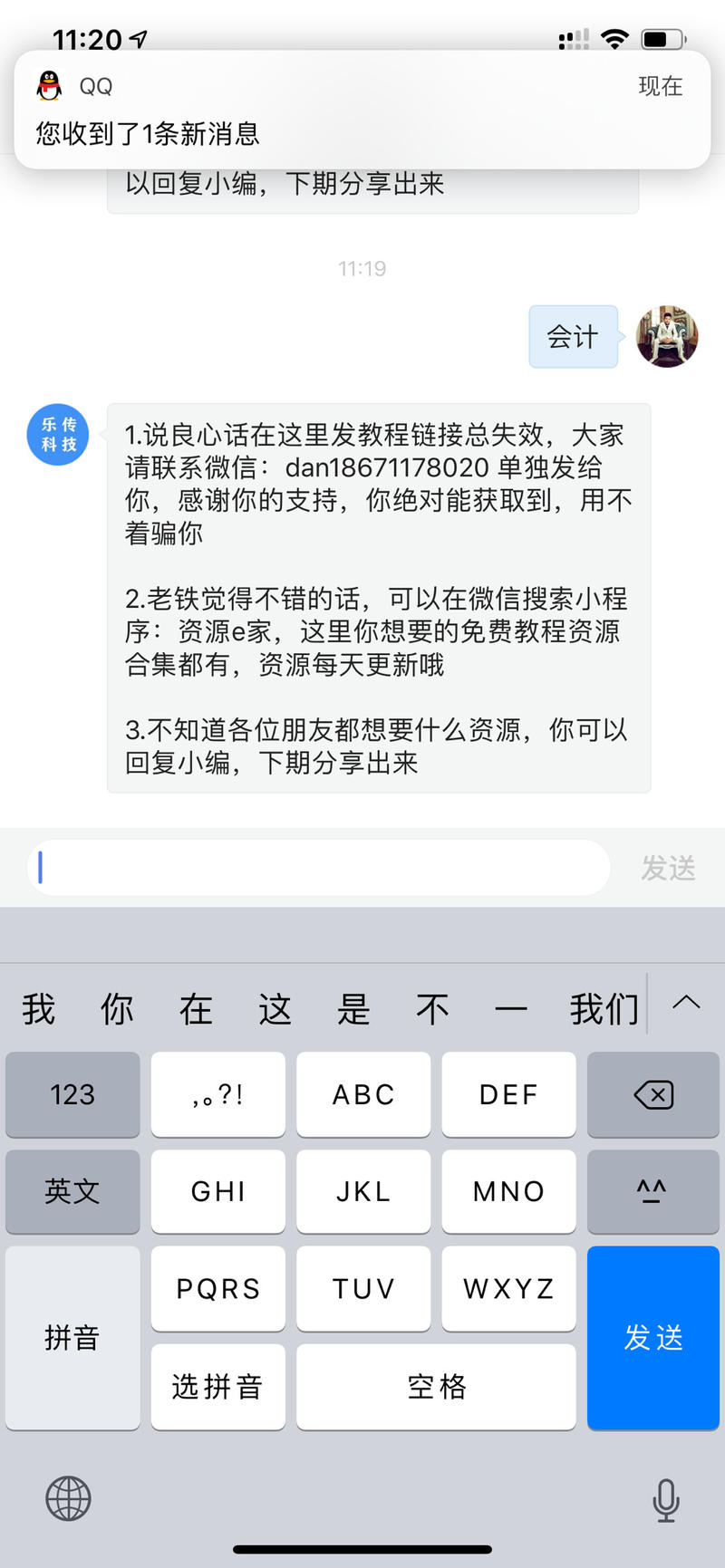View the user's profile picture beside 会计

(667, 336)
